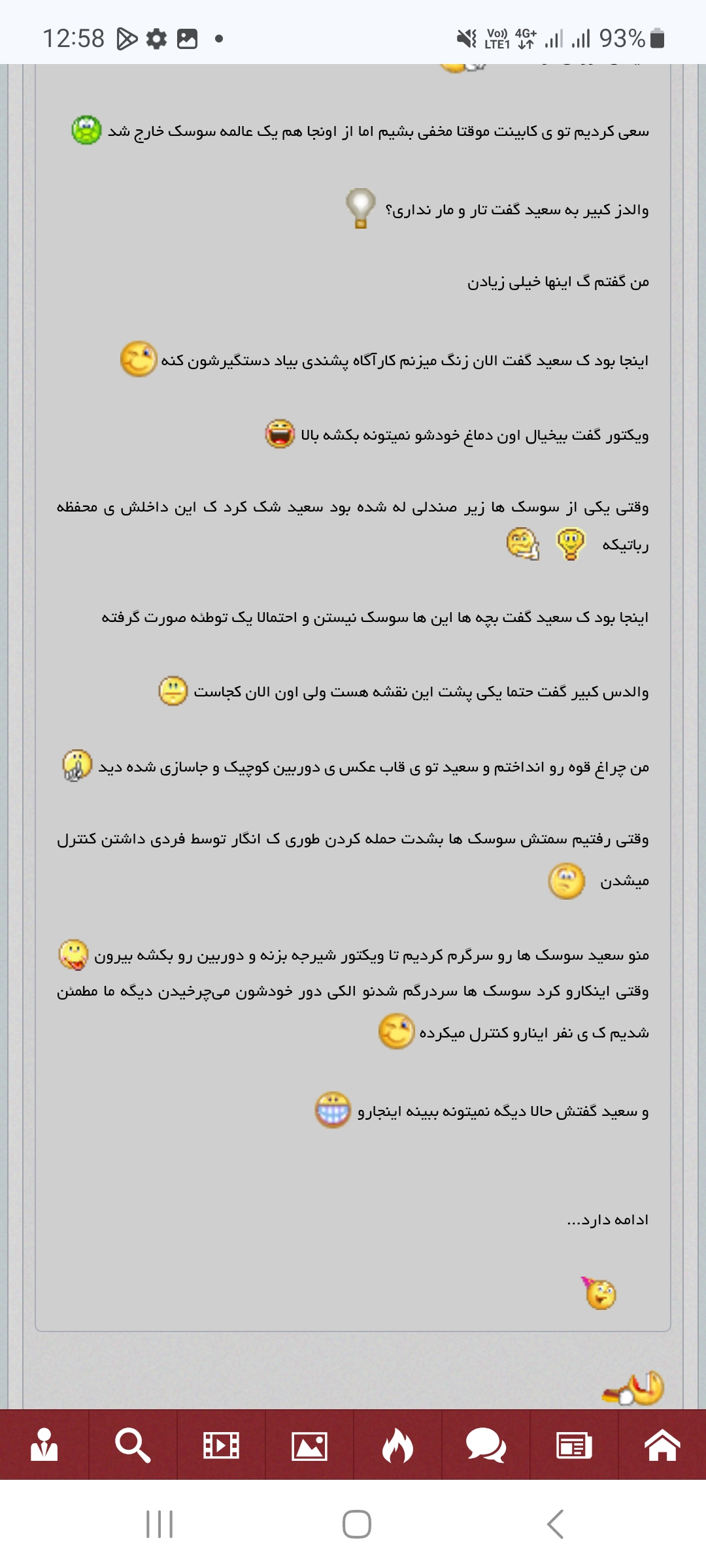706x1568 pixels.
Task: Switch to the videos section
Action: pyautogui.click(x=221, y=1445)
